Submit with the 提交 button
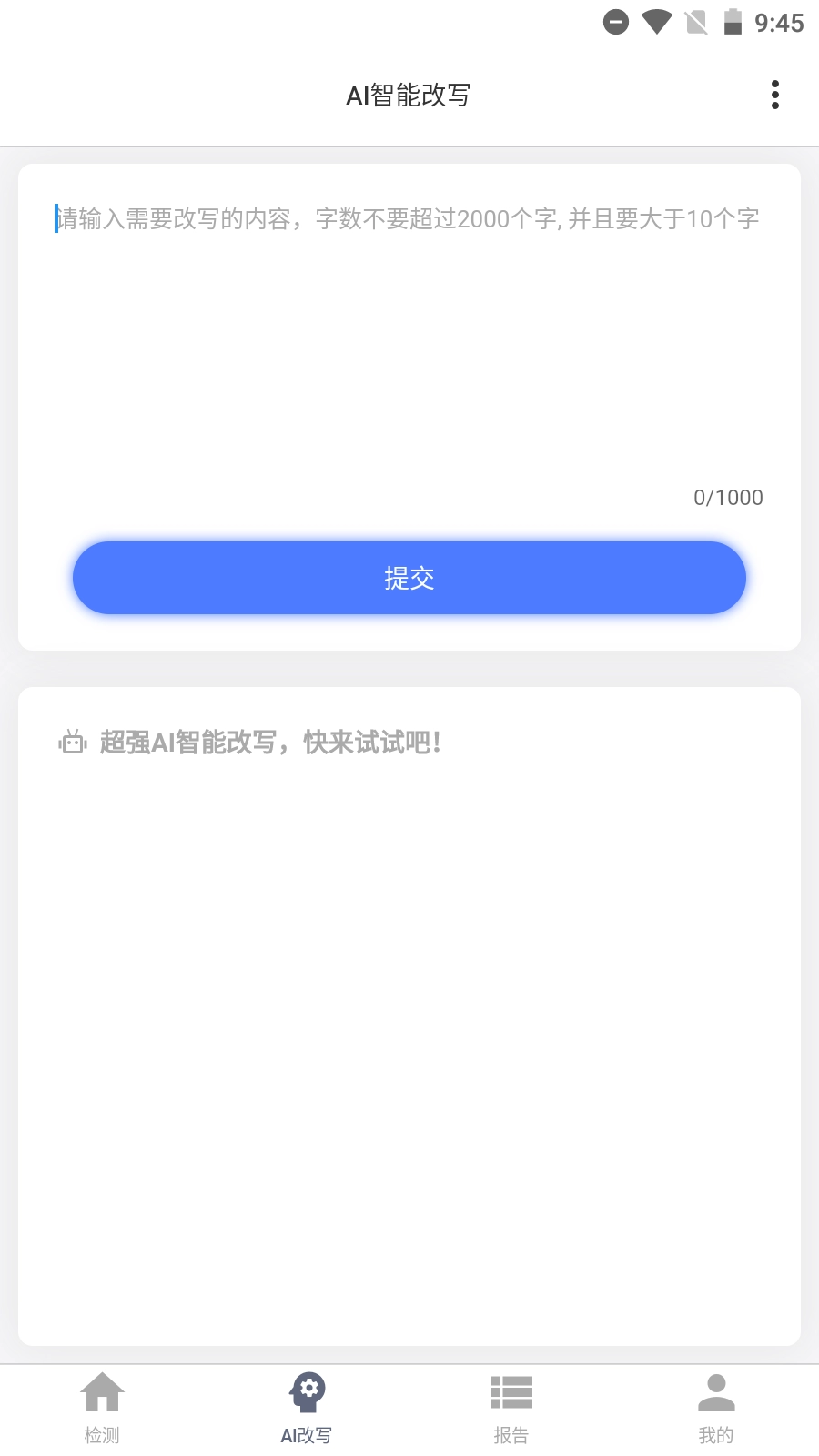Image resolution: width=819 pixels, height=1456 pixels. (409, 578)
